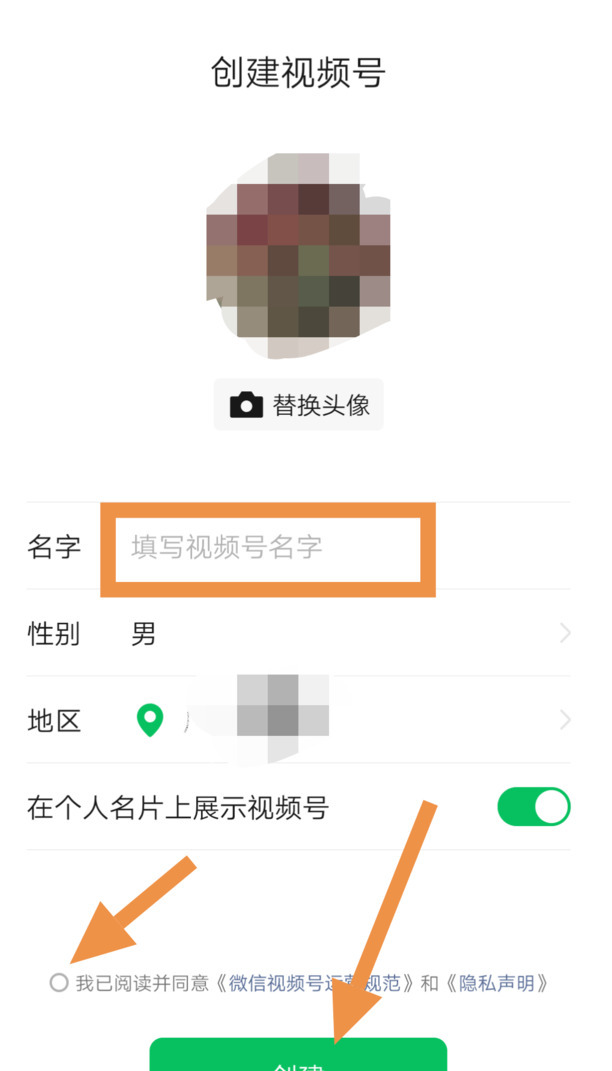Disable 在个人名片上展示视频号 switch
Image resolution: width=612 pixels, height=1071 pixels.
click(x=533, y=807)
